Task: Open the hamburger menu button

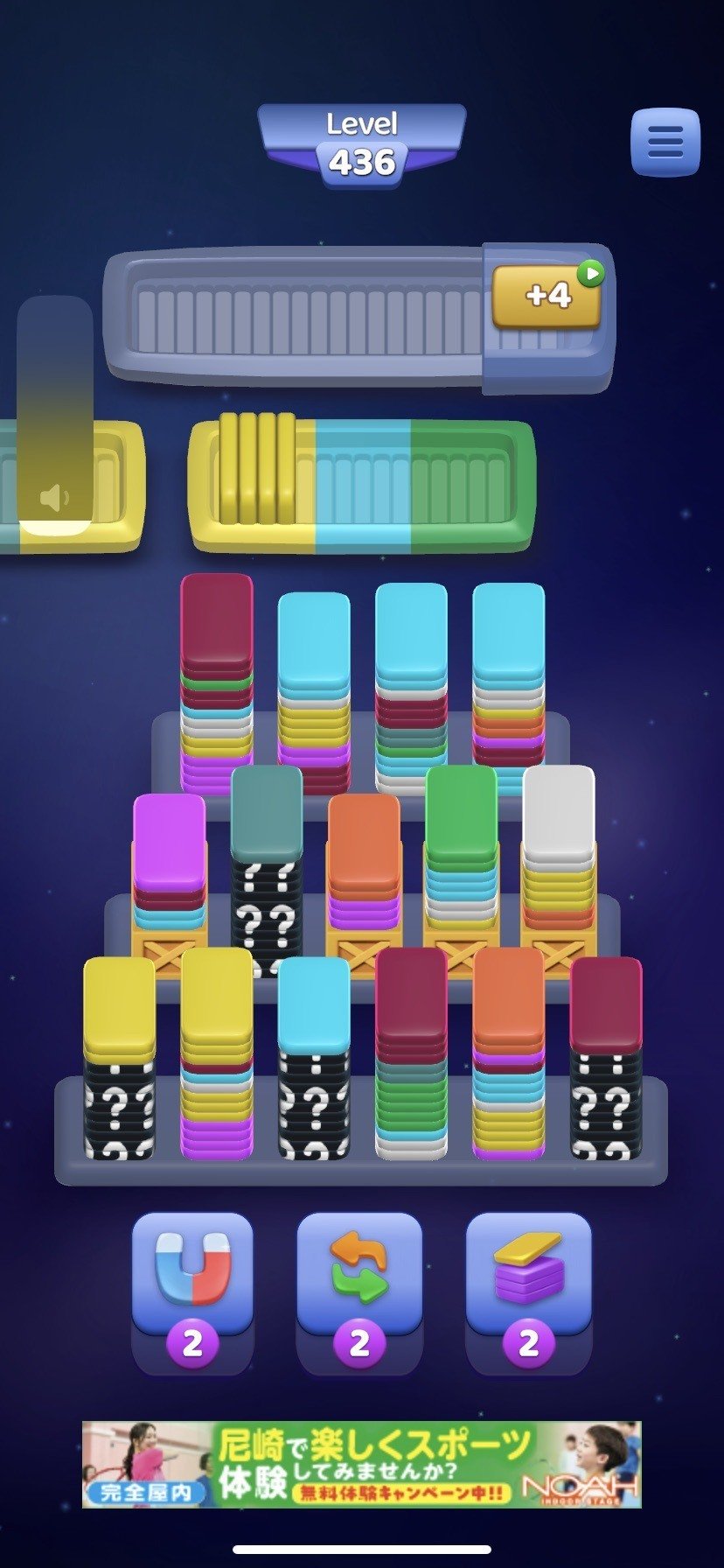Action: point(665,142)
